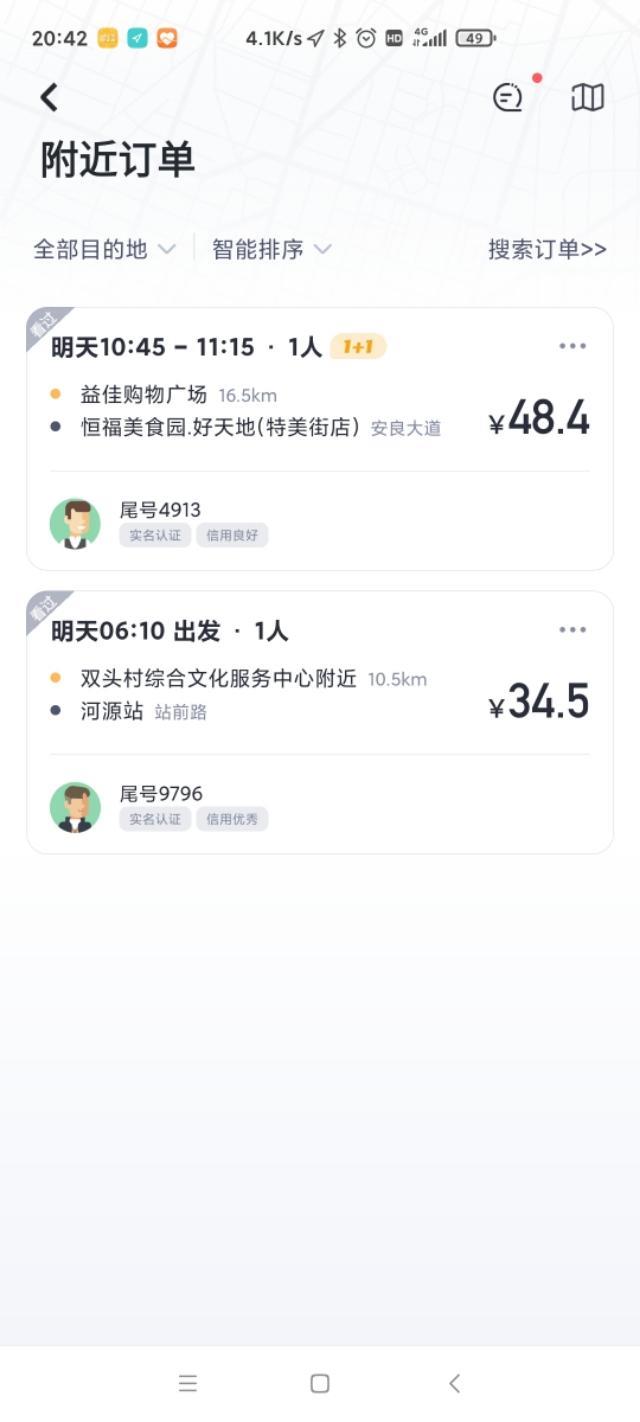
Task: Show more options on the 明天06:10 order
Action: pyautogui.click(x=572, y=630)
